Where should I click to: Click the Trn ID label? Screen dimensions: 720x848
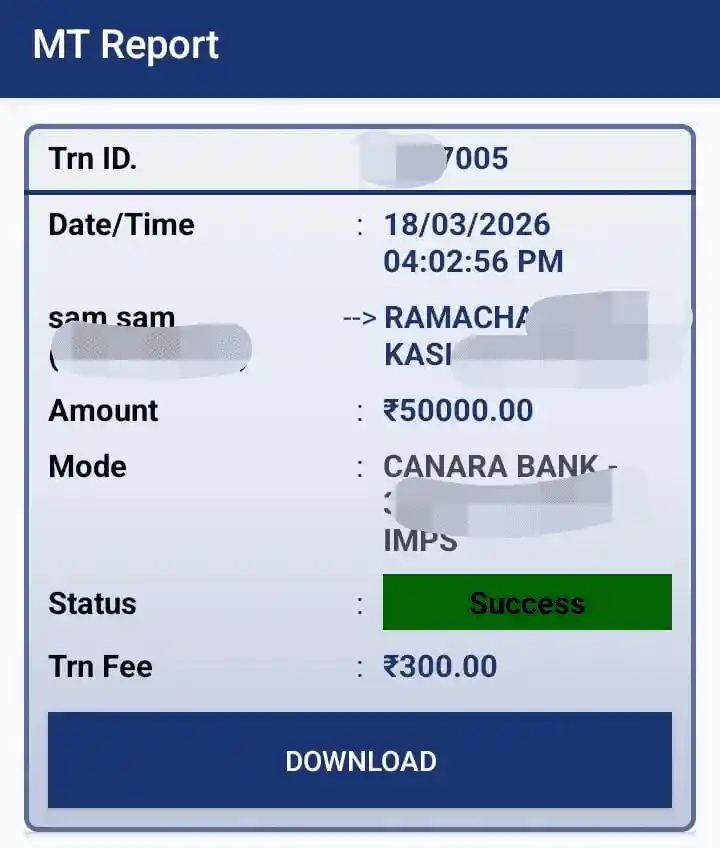(93, 158)
